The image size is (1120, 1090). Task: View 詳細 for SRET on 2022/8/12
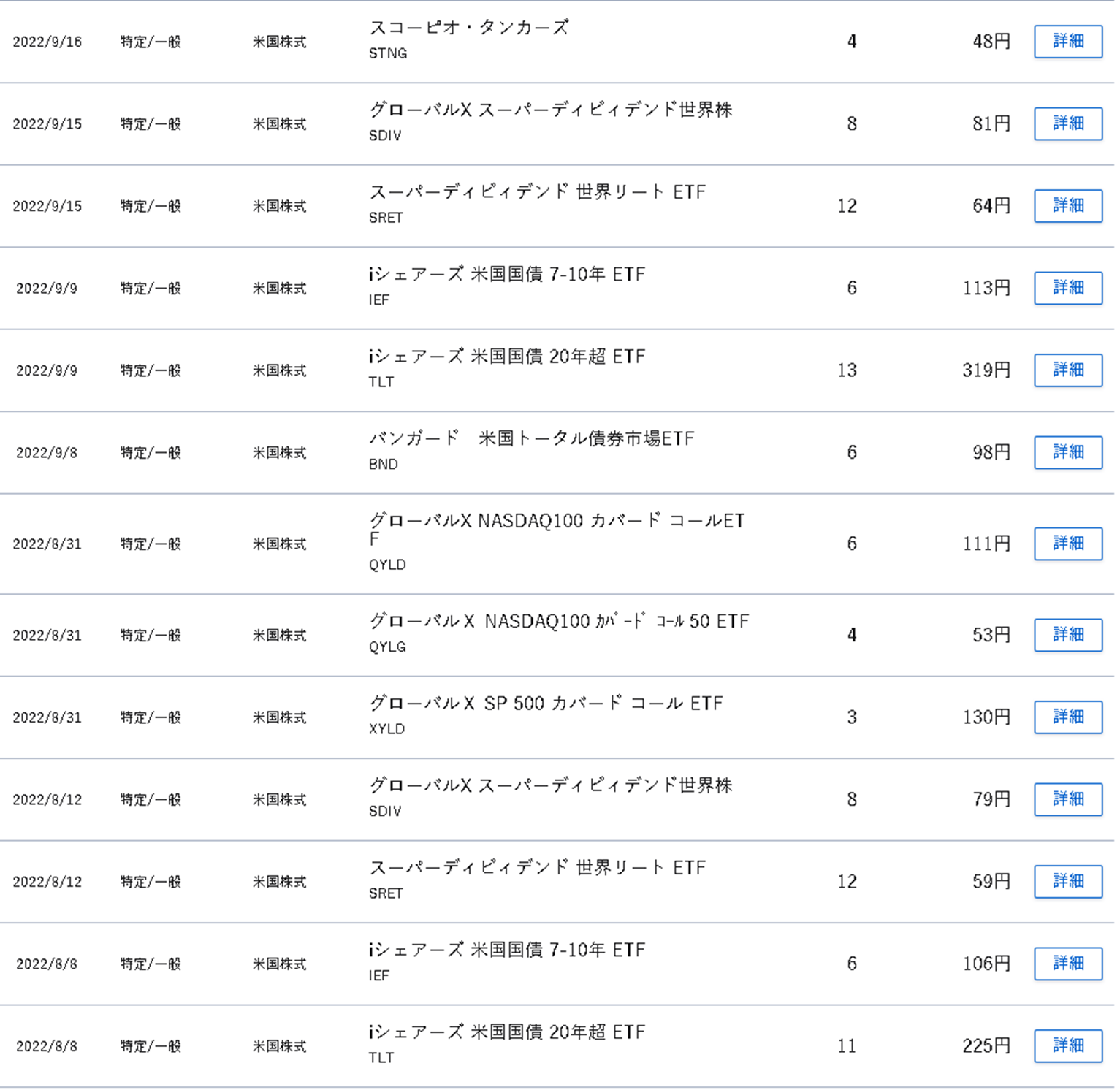(x=1067, y=882)
